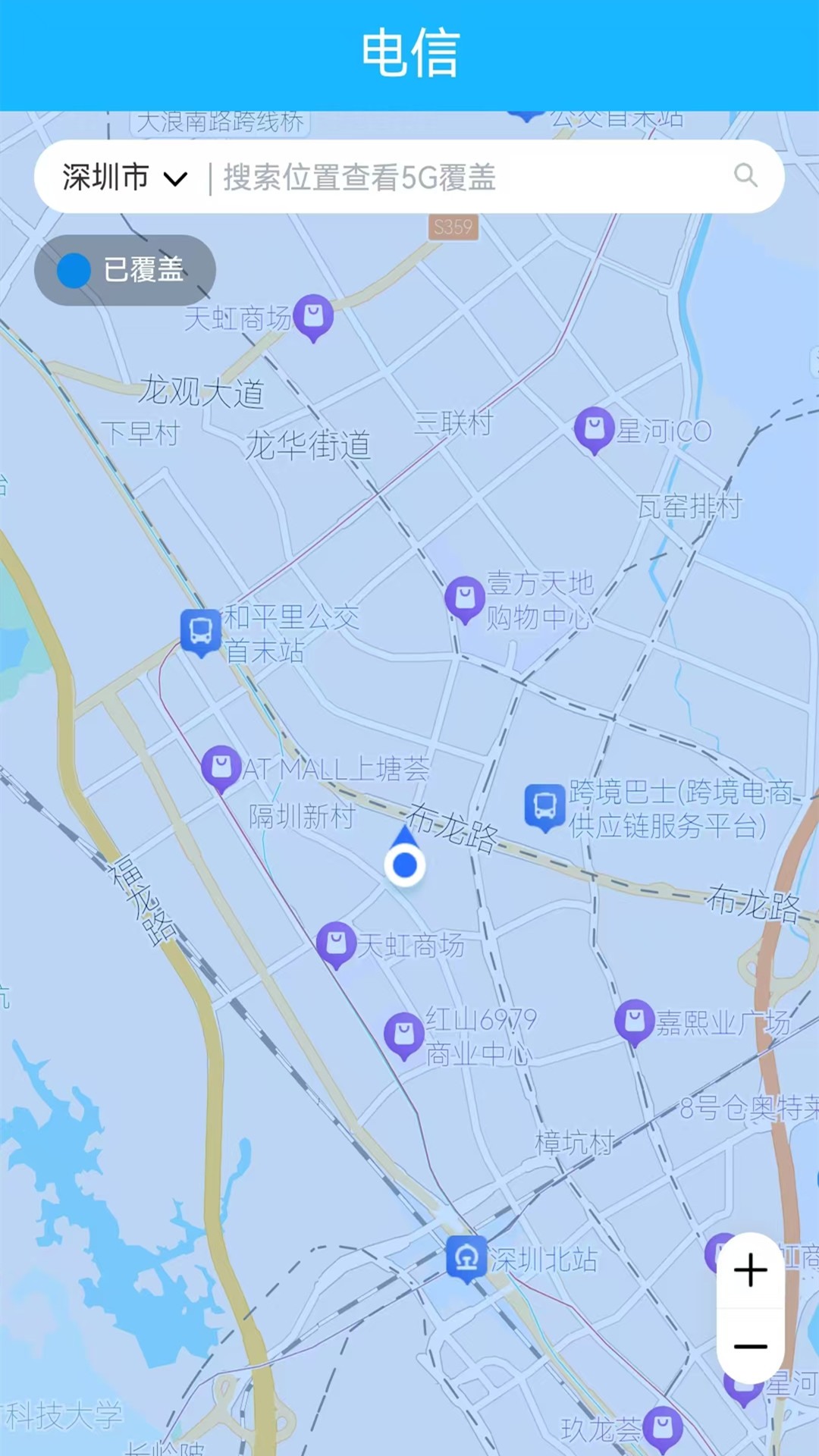The image size is (819, 1456).
Task: Click the blue coverage indicator dot
Action: [x=74, y=270]
